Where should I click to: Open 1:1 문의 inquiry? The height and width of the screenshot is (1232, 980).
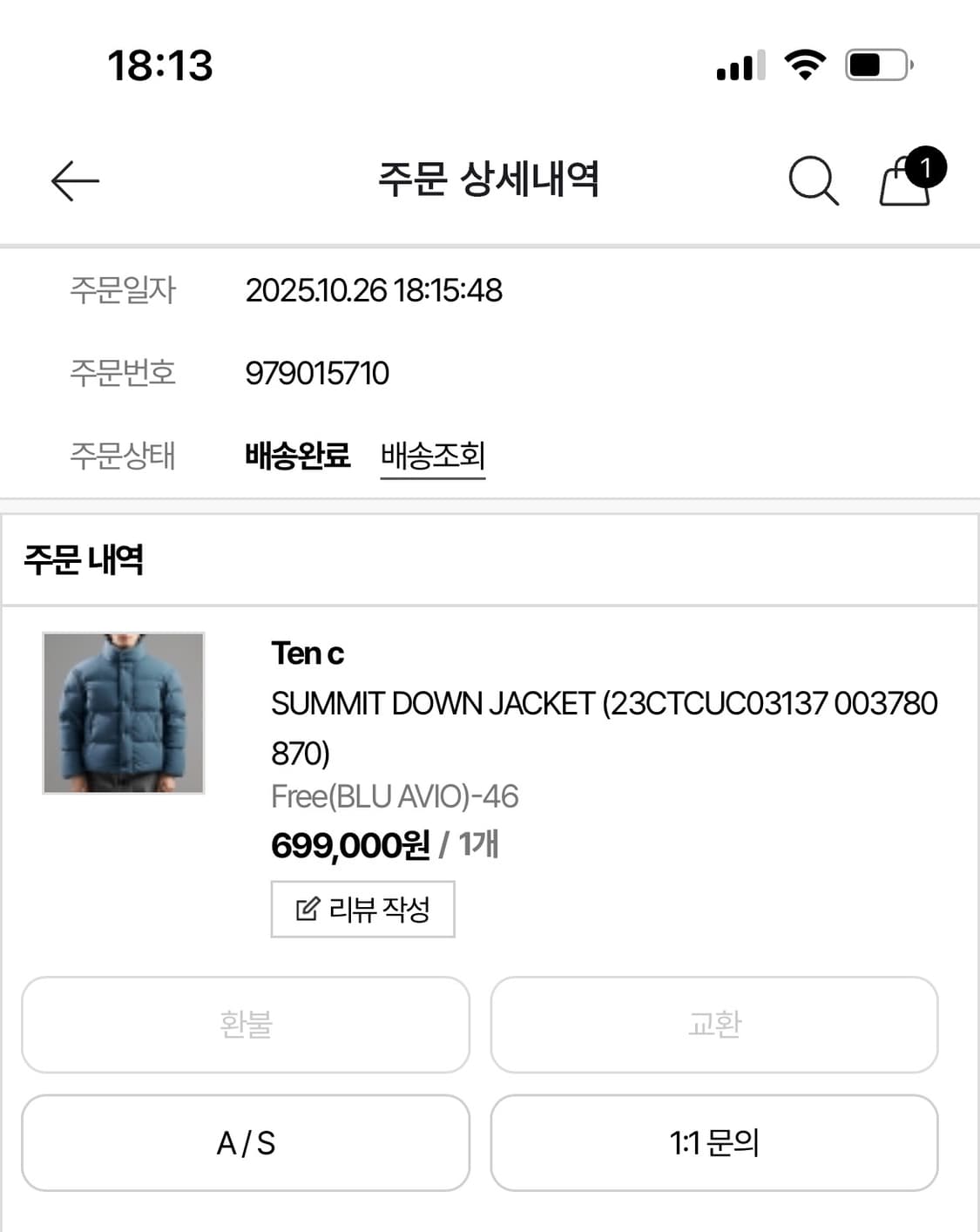[x=716, y=1143]
